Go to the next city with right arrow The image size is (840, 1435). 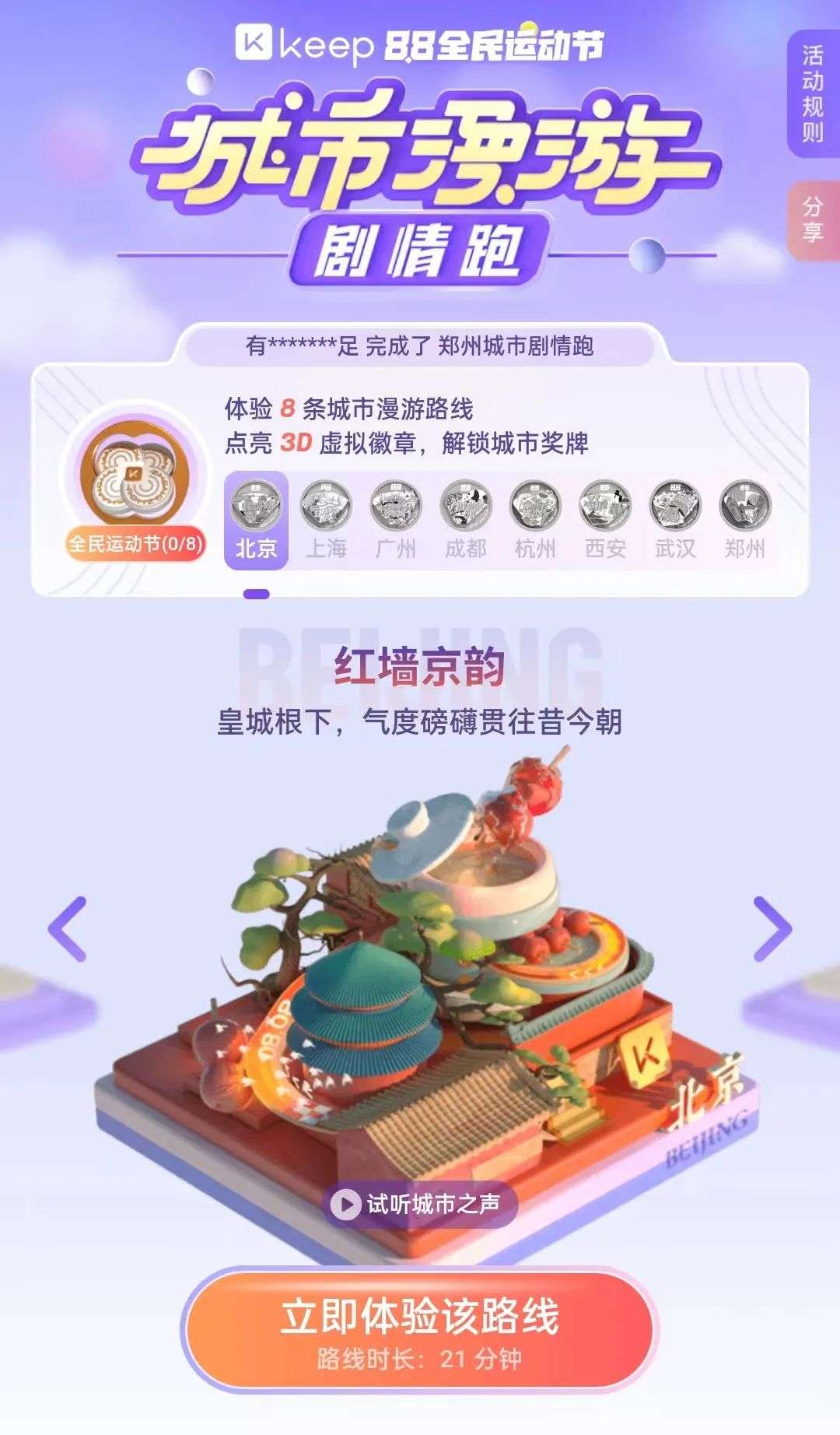pyautogui.click(x=772, y=928)
